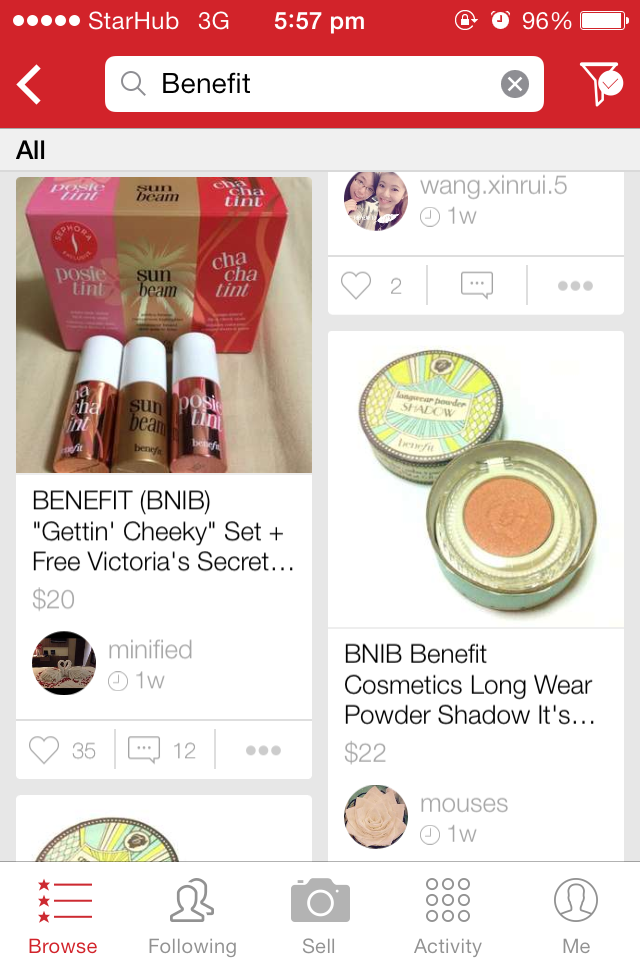Open the Me profile tab
The image size is (640, 960).
(x=576, y=916)
